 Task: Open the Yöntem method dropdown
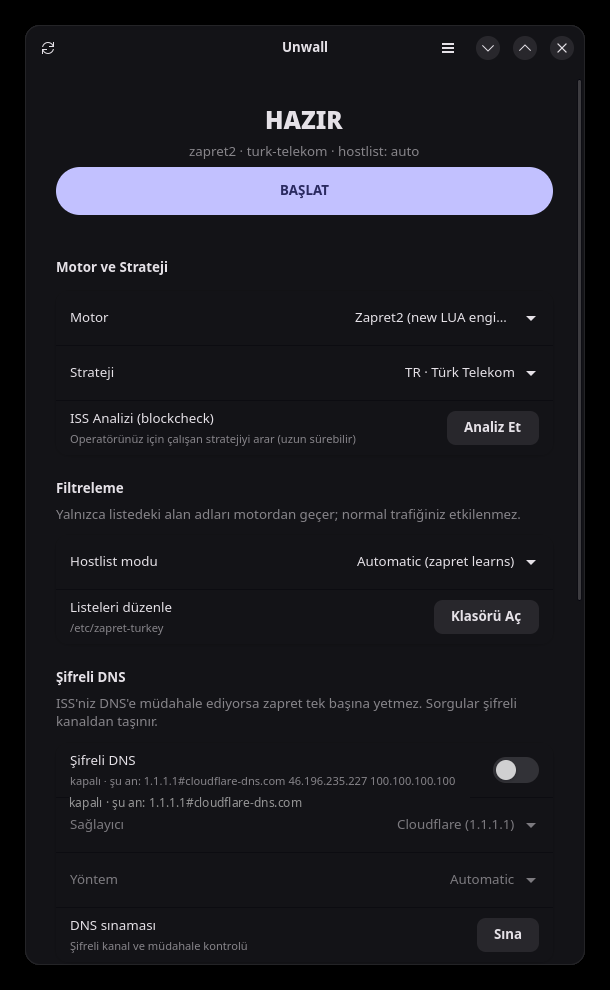click(493, 880)
